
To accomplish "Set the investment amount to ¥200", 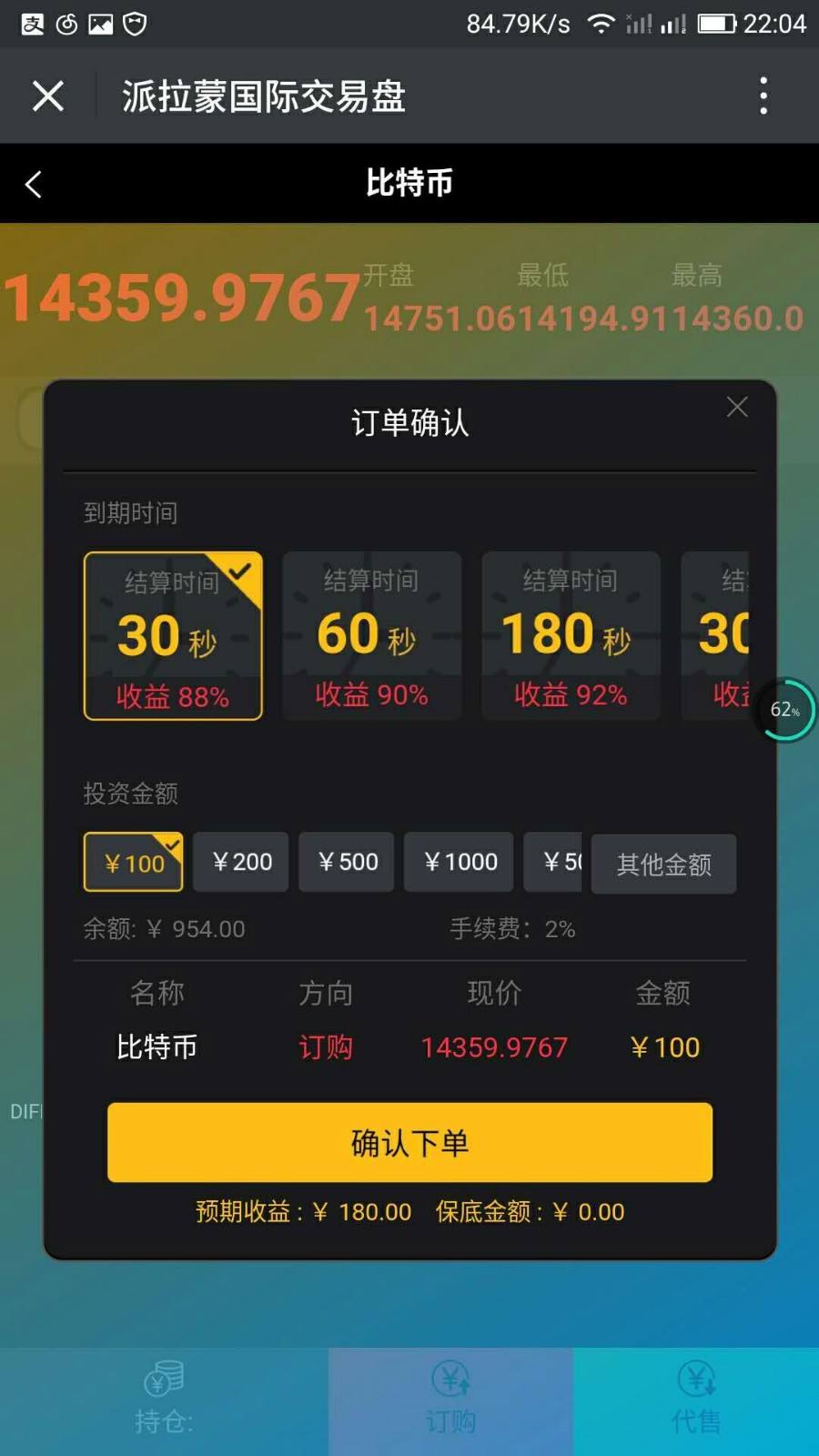I will (x=241, y=862).
